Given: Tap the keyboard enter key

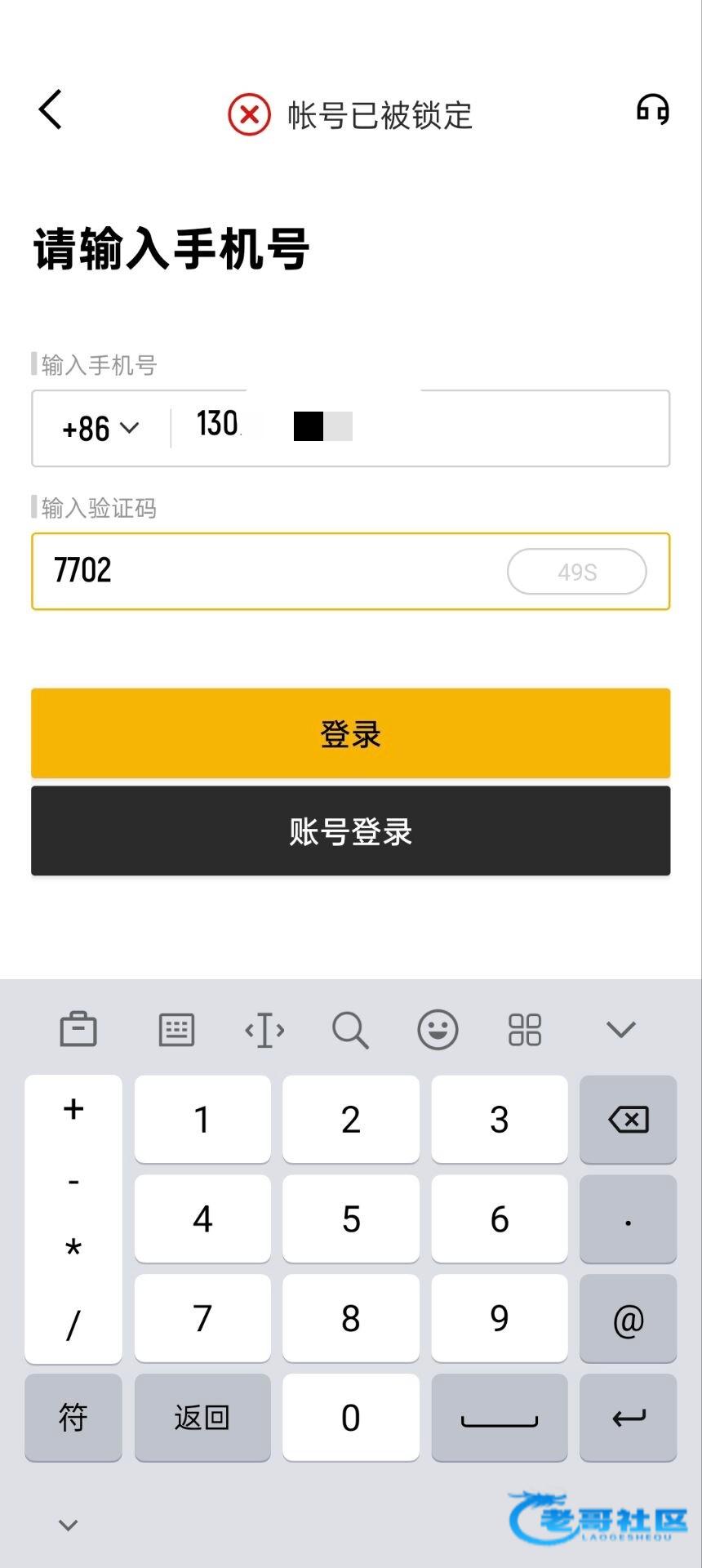Looking at the screenshot, I should [x=628, y=1418].
